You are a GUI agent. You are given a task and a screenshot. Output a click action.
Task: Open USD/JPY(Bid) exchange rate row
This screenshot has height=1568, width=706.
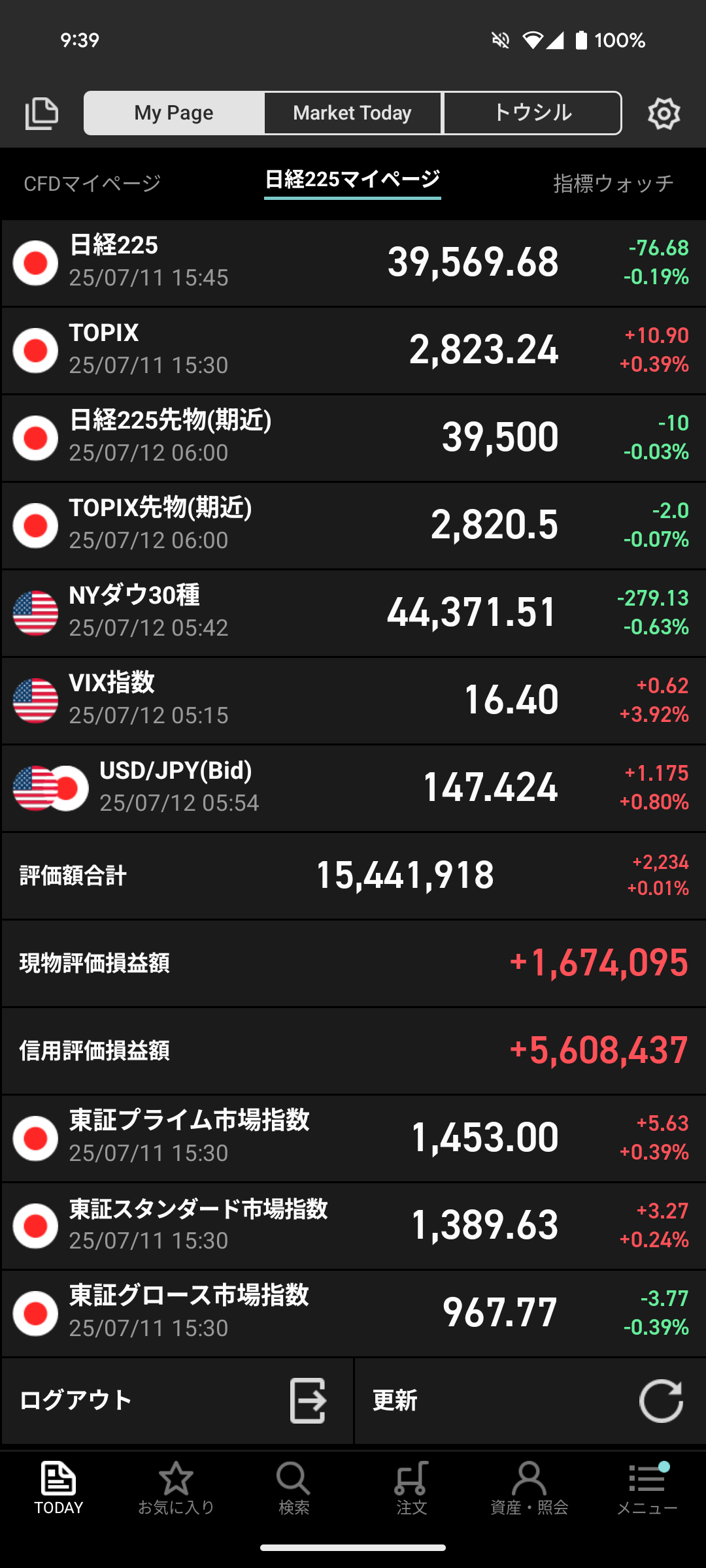click(x=353, y=789)
